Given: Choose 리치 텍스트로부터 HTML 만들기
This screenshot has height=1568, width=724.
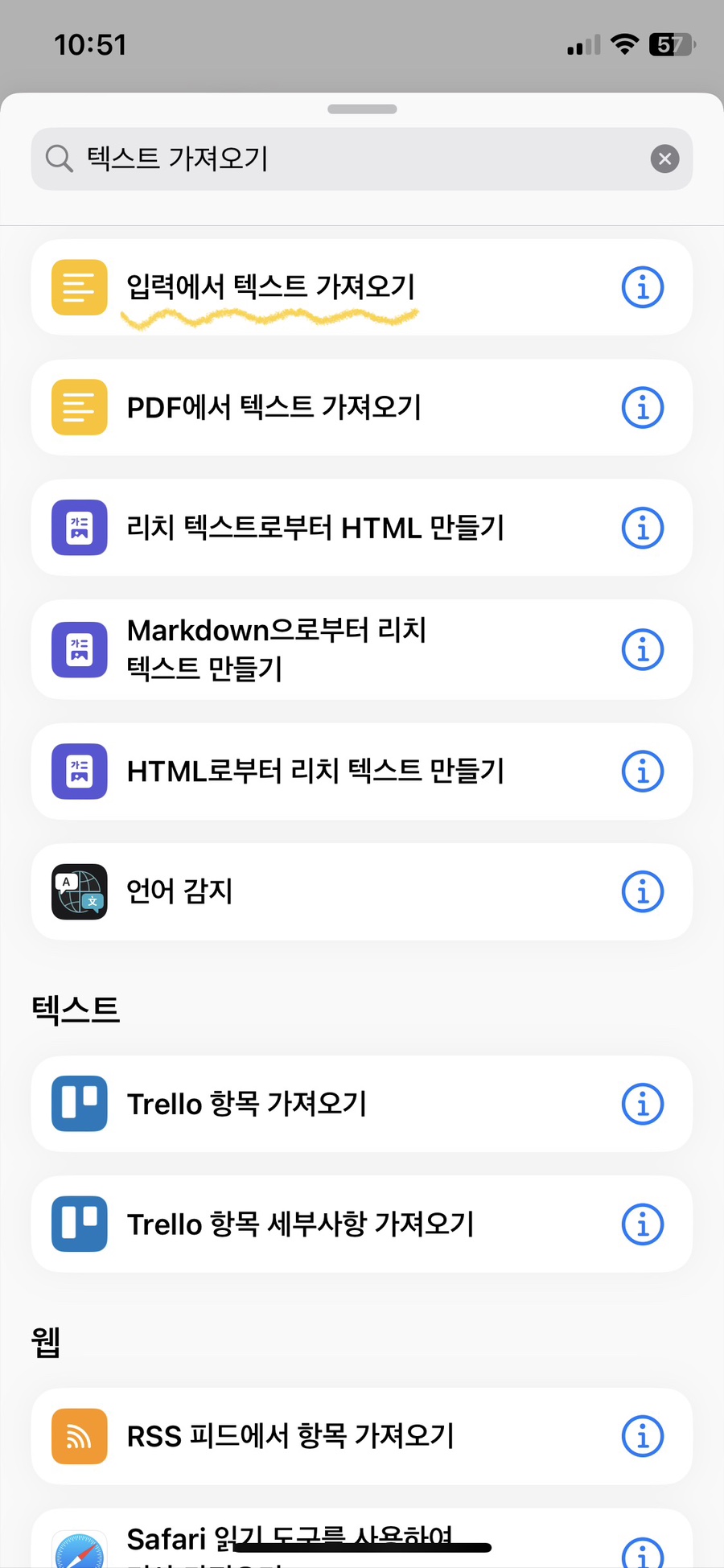Looking at the screenshot, I should click(x=322, y=528).
